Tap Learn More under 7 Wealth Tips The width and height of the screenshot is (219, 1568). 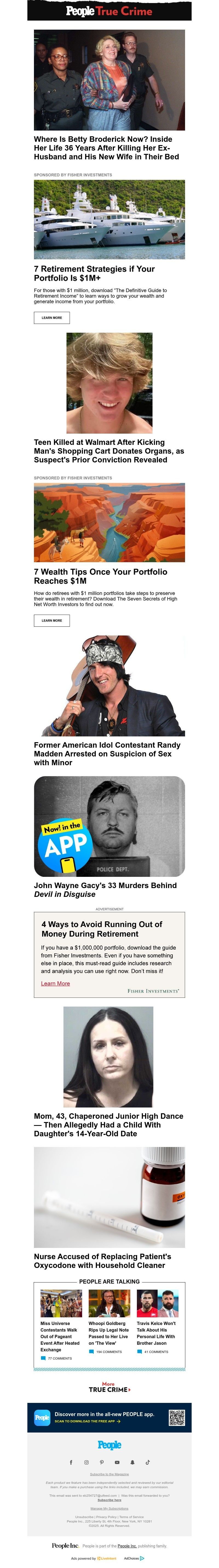pos(52,620)
